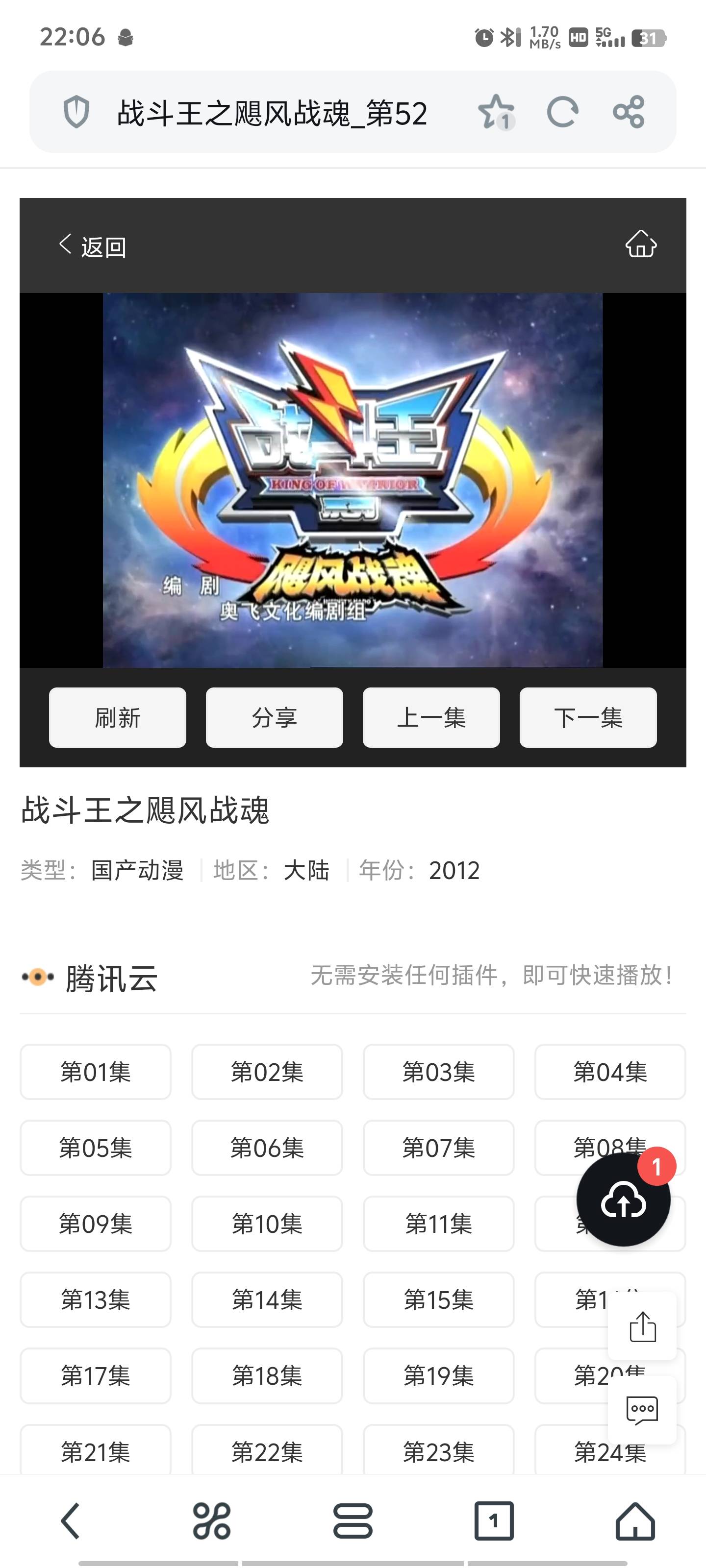Skip to the next episode 下一集
706x1568 pixels.
click(x=588, y=718)
